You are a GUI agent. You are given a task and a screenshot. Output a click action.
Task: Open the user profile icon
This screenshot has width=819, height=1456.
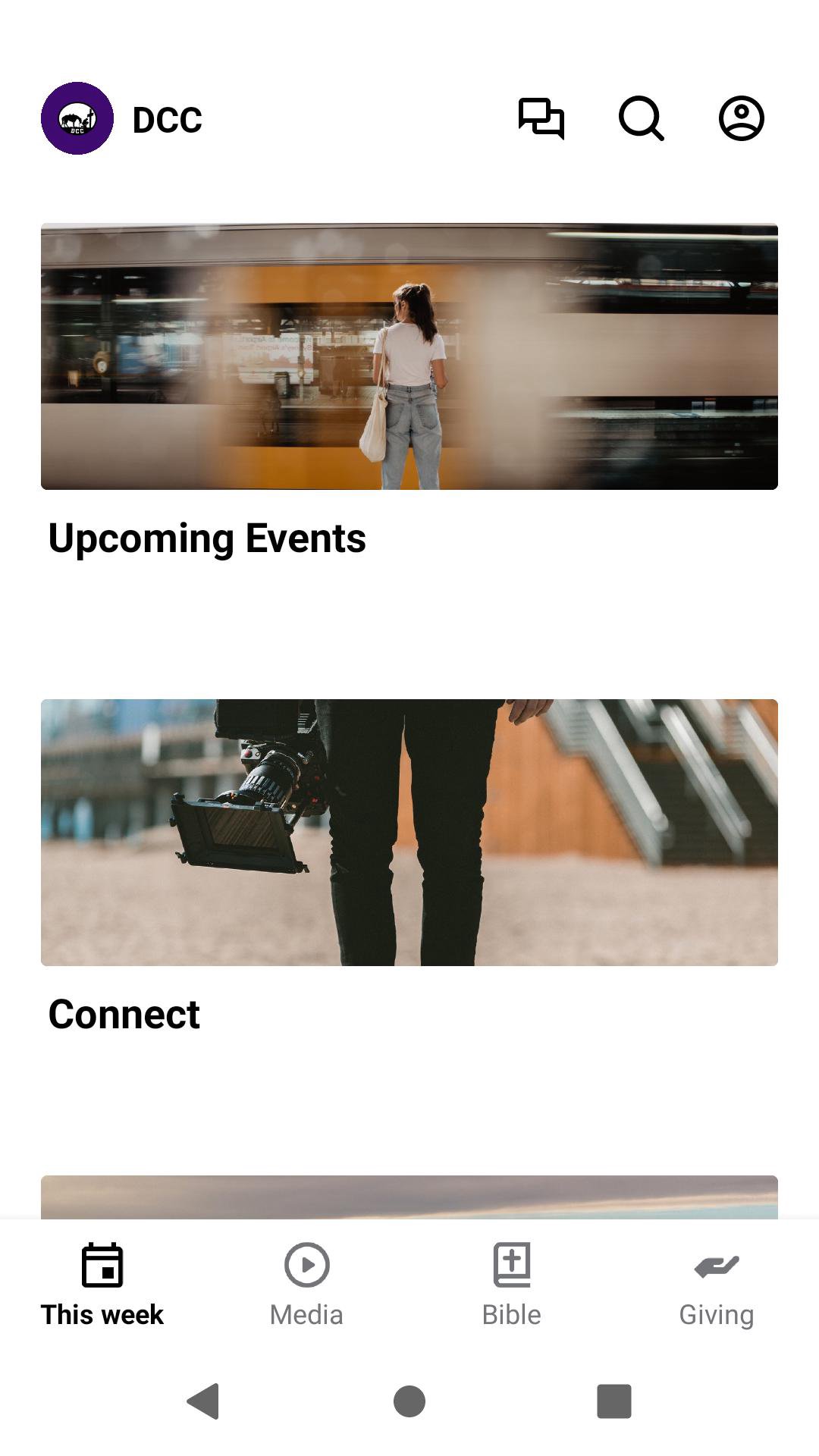pos(741,118)
